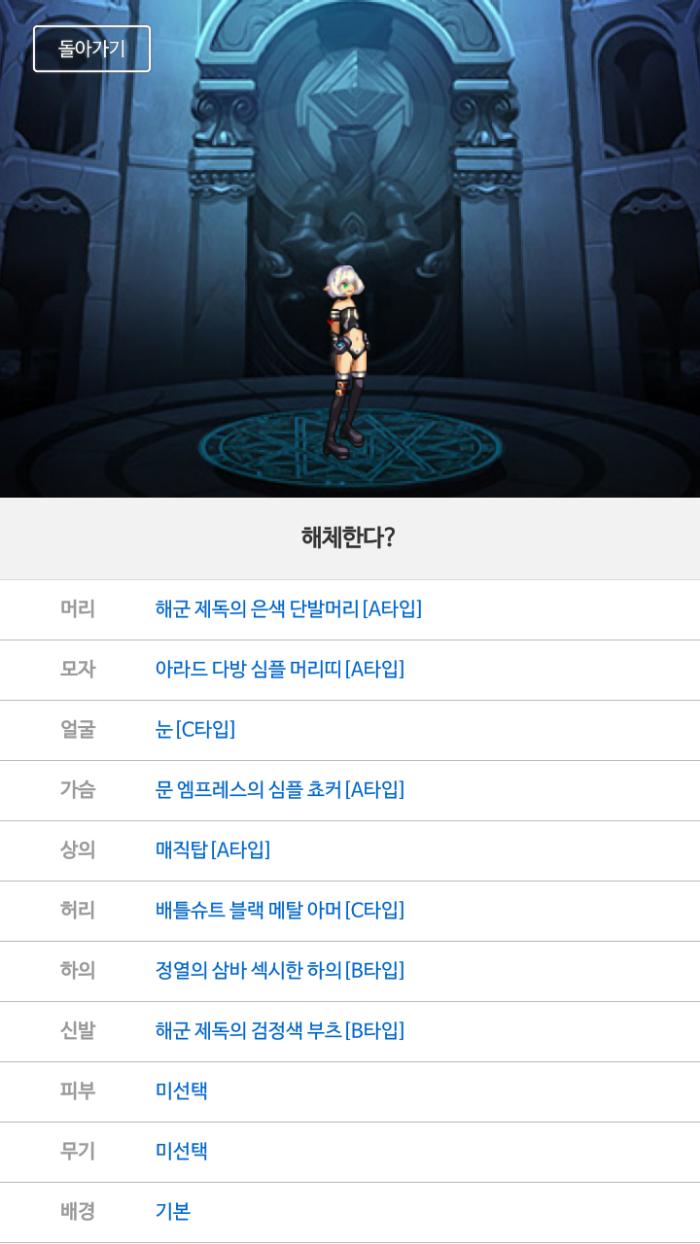Tap the 해체한다? button
700x1244 pixels.
pos(349,538)
